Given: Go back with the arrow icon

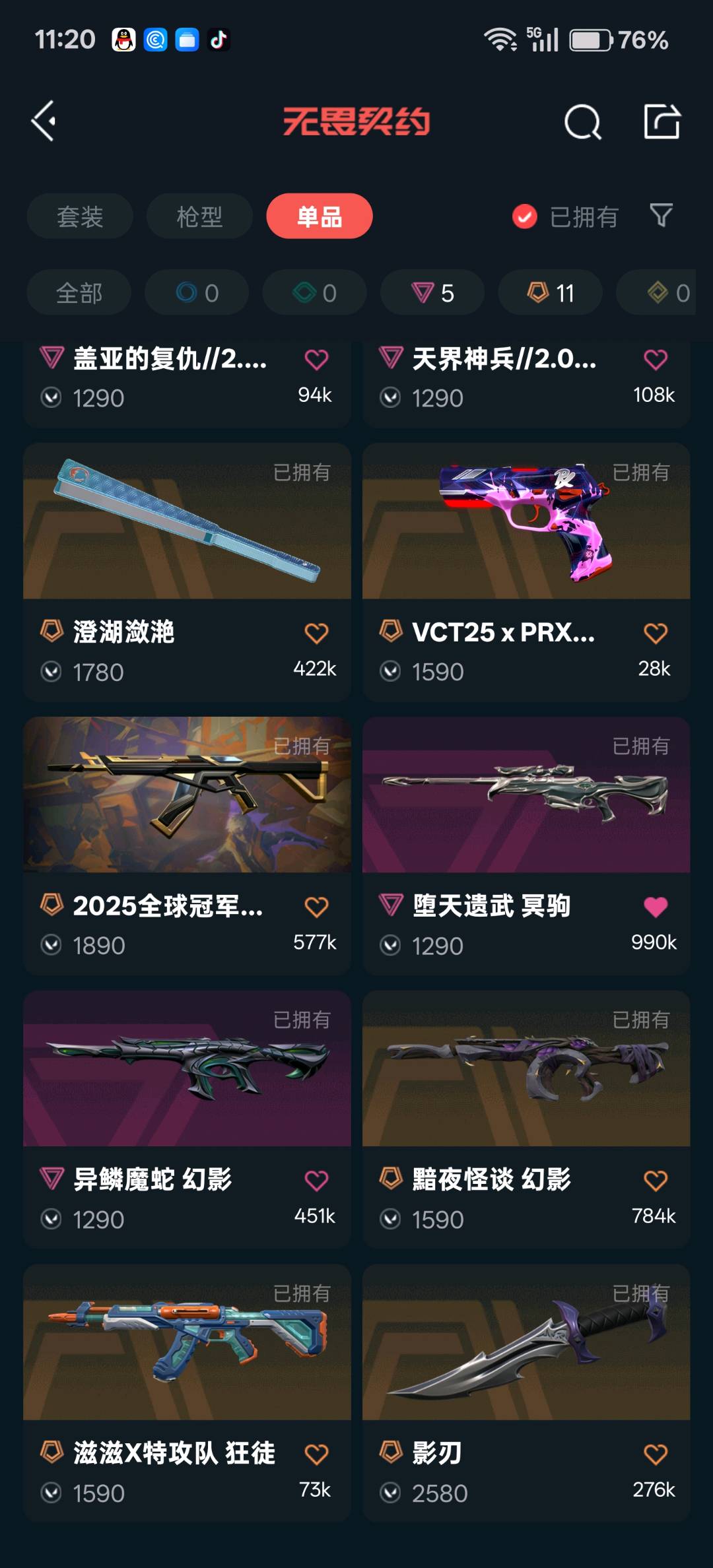Looking at the screenshot, I should pos(44,121).
